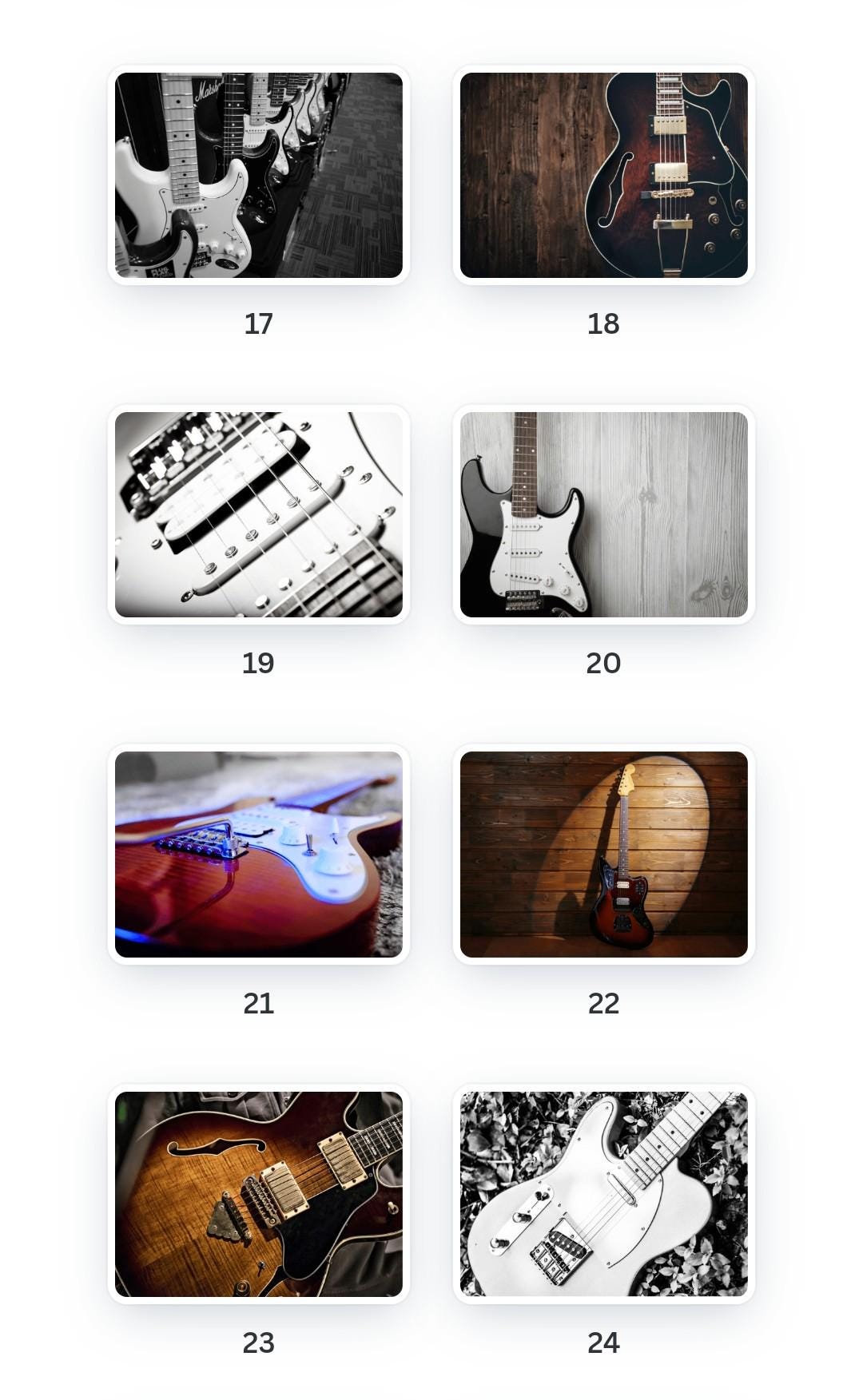Open page 21 with the red guitar close-up

pyautogui.click(x=258, y=854)
